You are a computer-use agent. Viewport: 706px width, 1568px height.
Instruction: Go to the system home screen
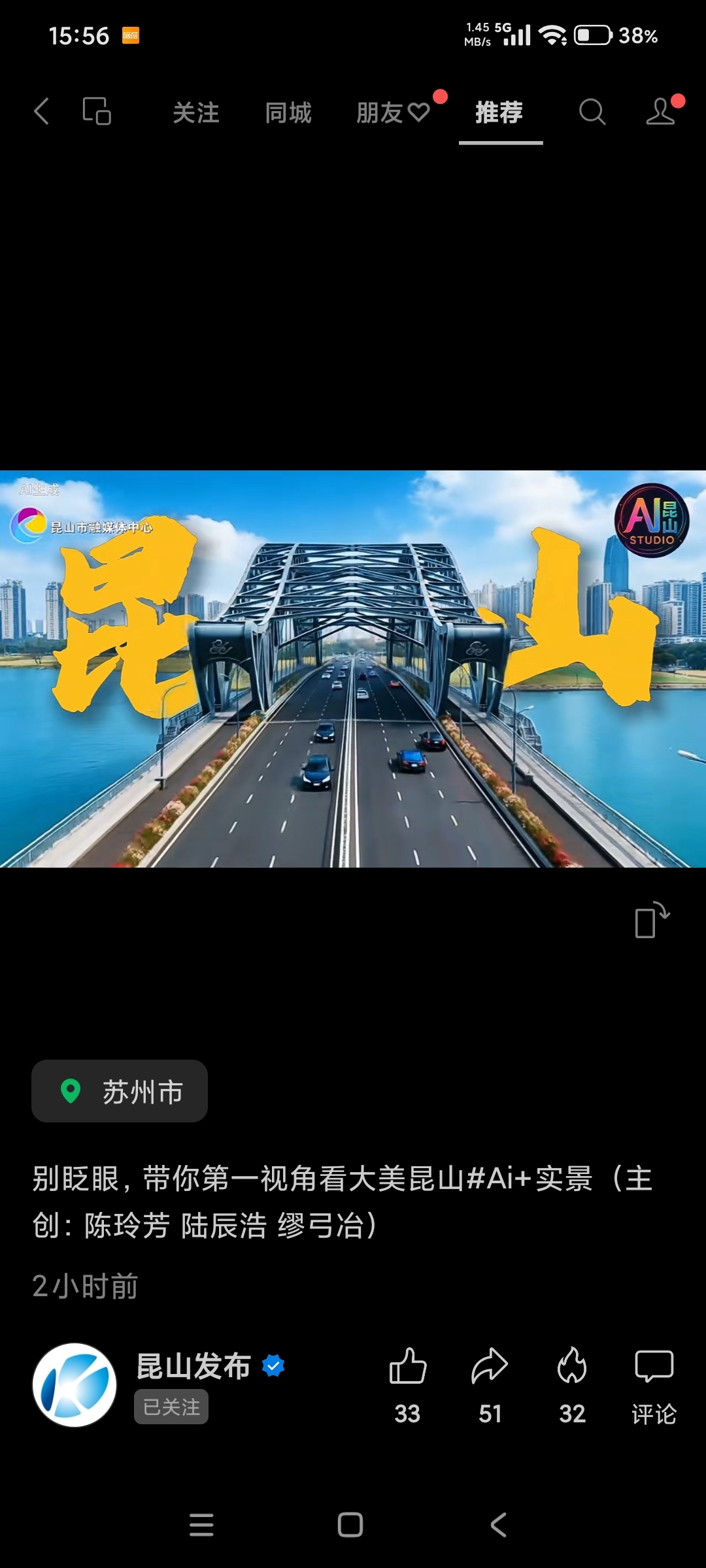(x=350, y=1525)
